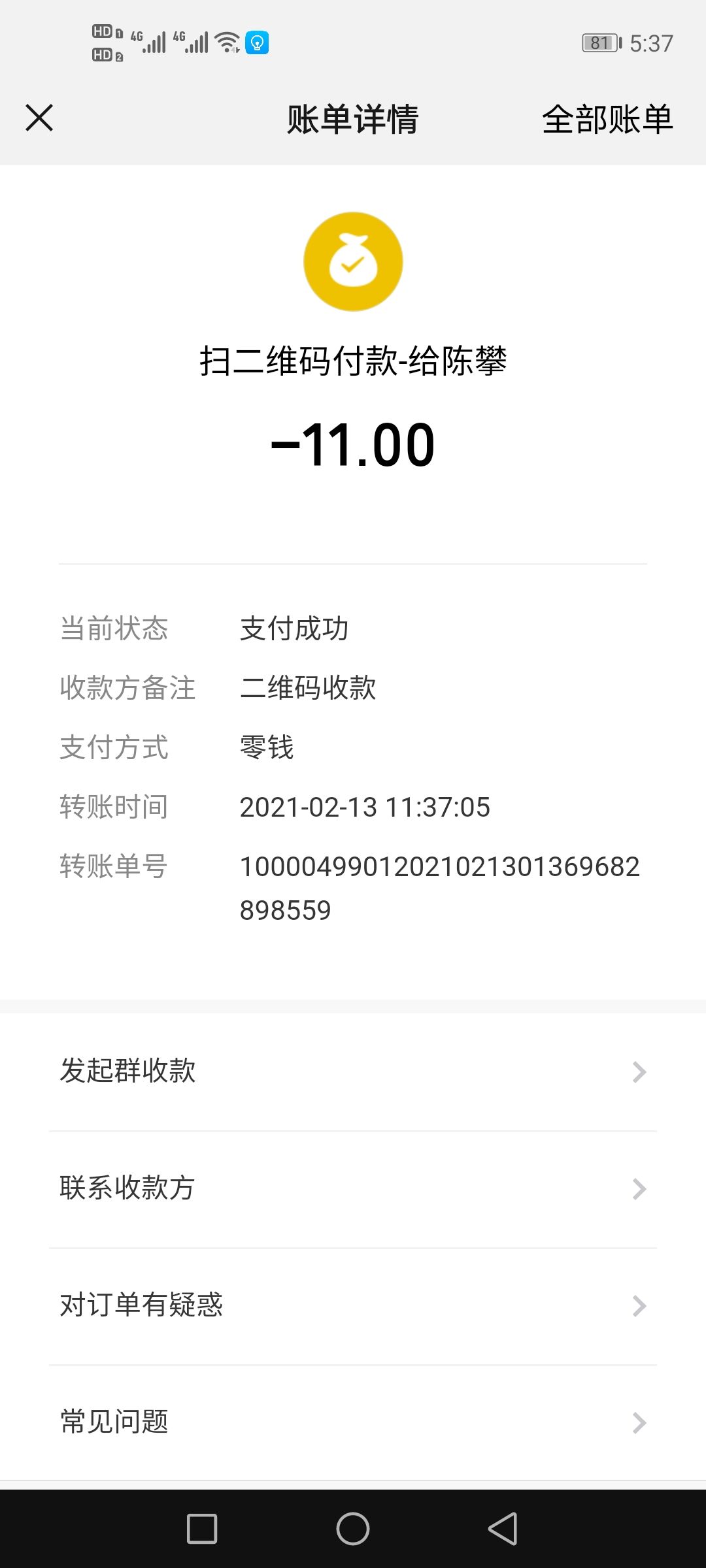Open 对订单有疑惑 order question
The height and width of the screenshot is (1568, 706).
353,1306
